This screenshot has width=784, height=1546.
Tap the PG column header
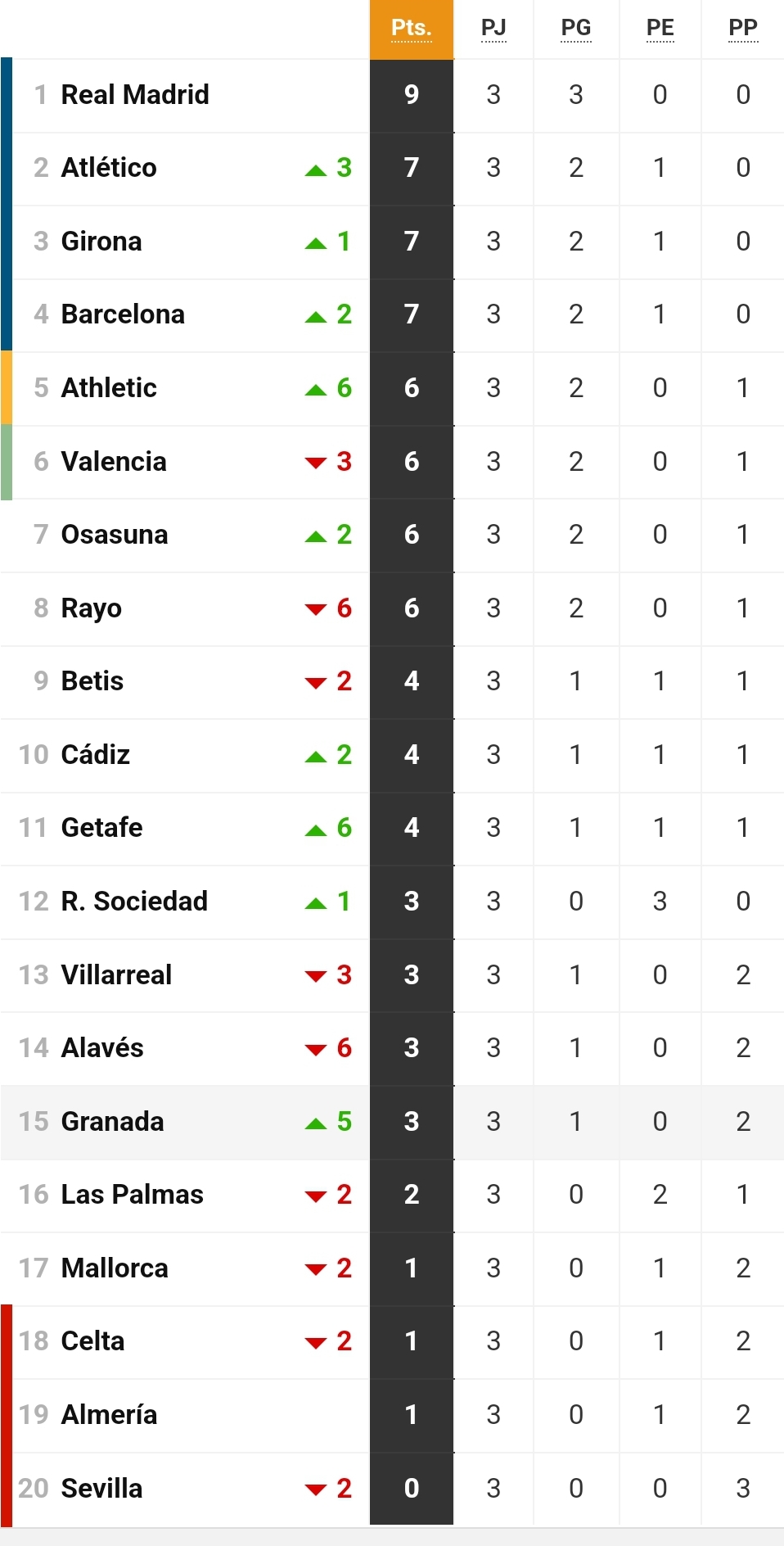[576, 29]
